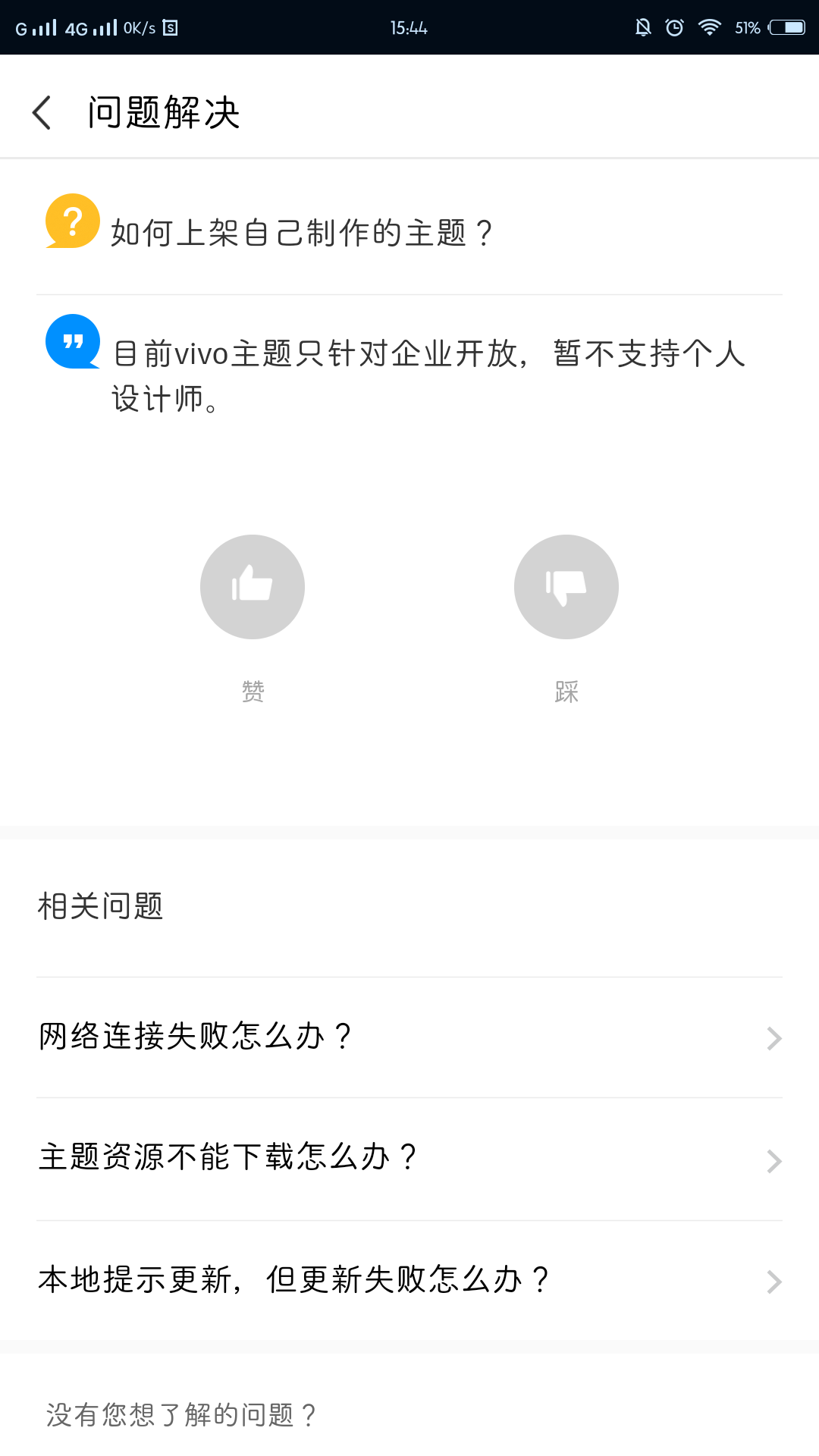This screenshot has width=819, height=1456.
Task: Click the thumbs up icon
Action: [253, 587]
